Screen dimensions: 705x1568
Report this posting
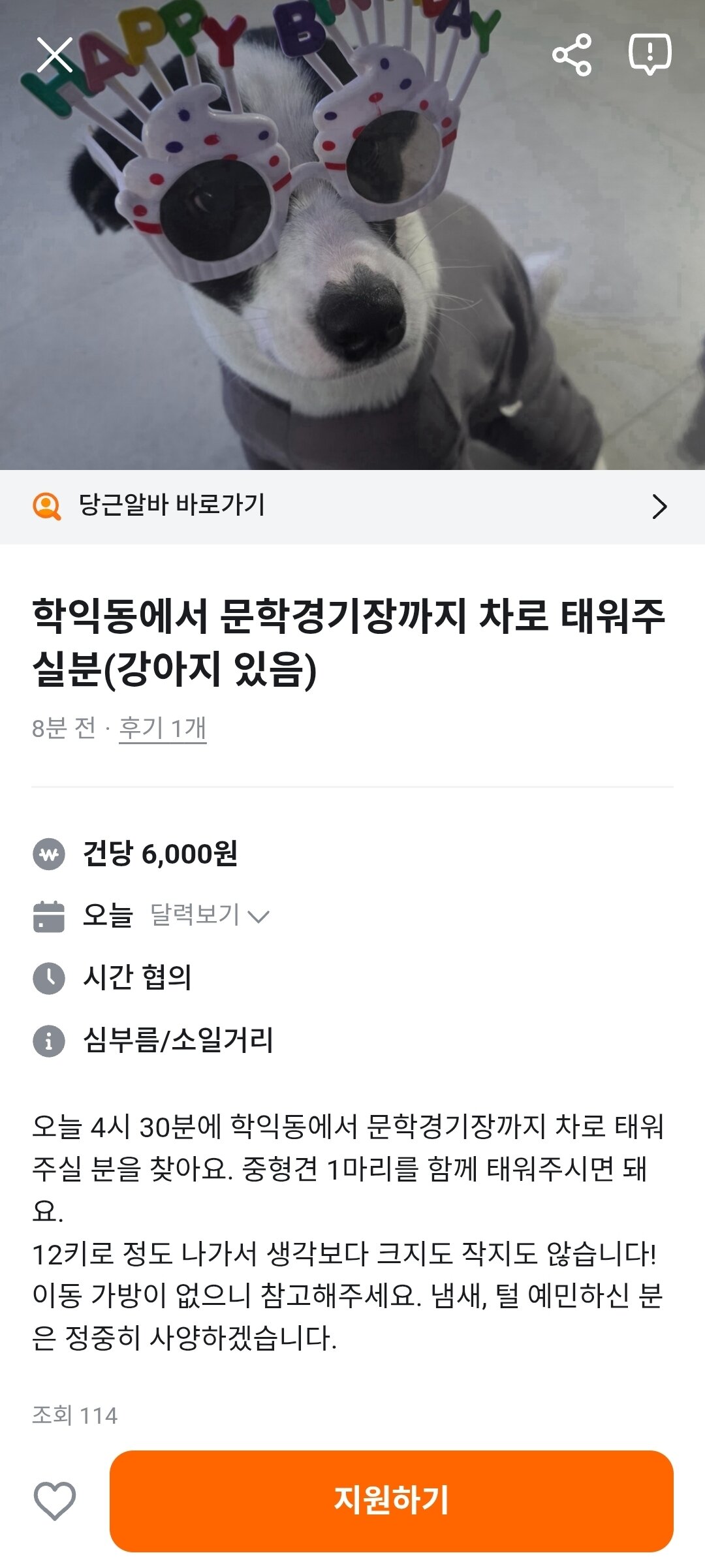click(x=650, y=55)
